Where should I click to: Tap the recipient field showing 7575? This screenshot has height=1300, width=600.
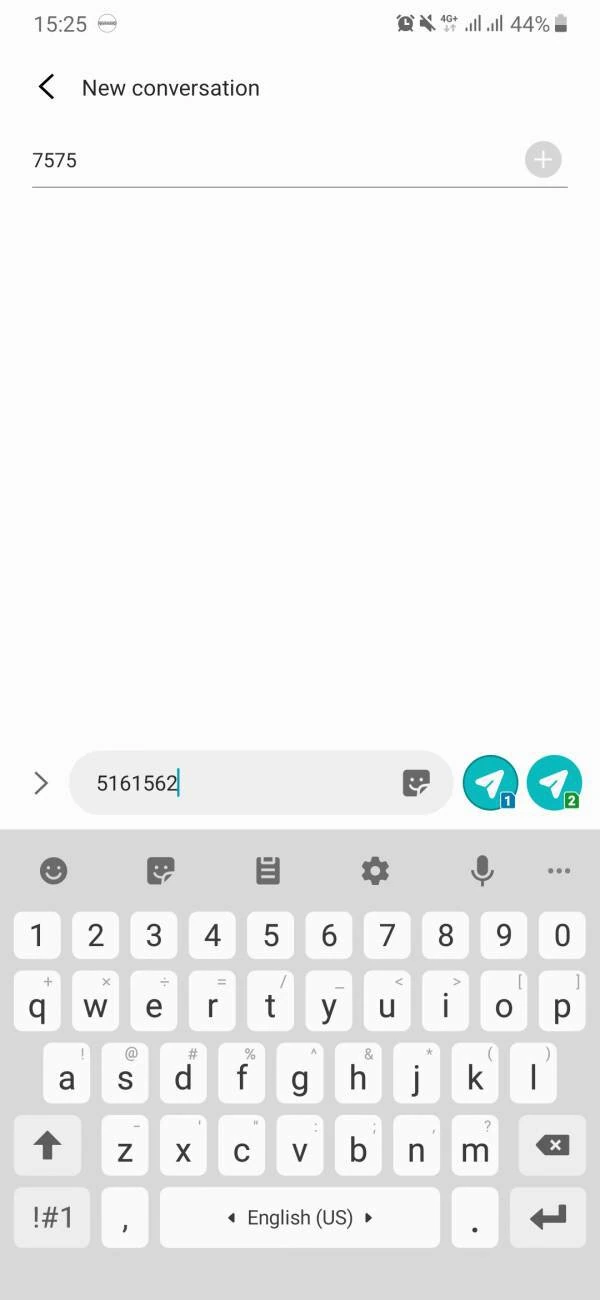[270, 160]
